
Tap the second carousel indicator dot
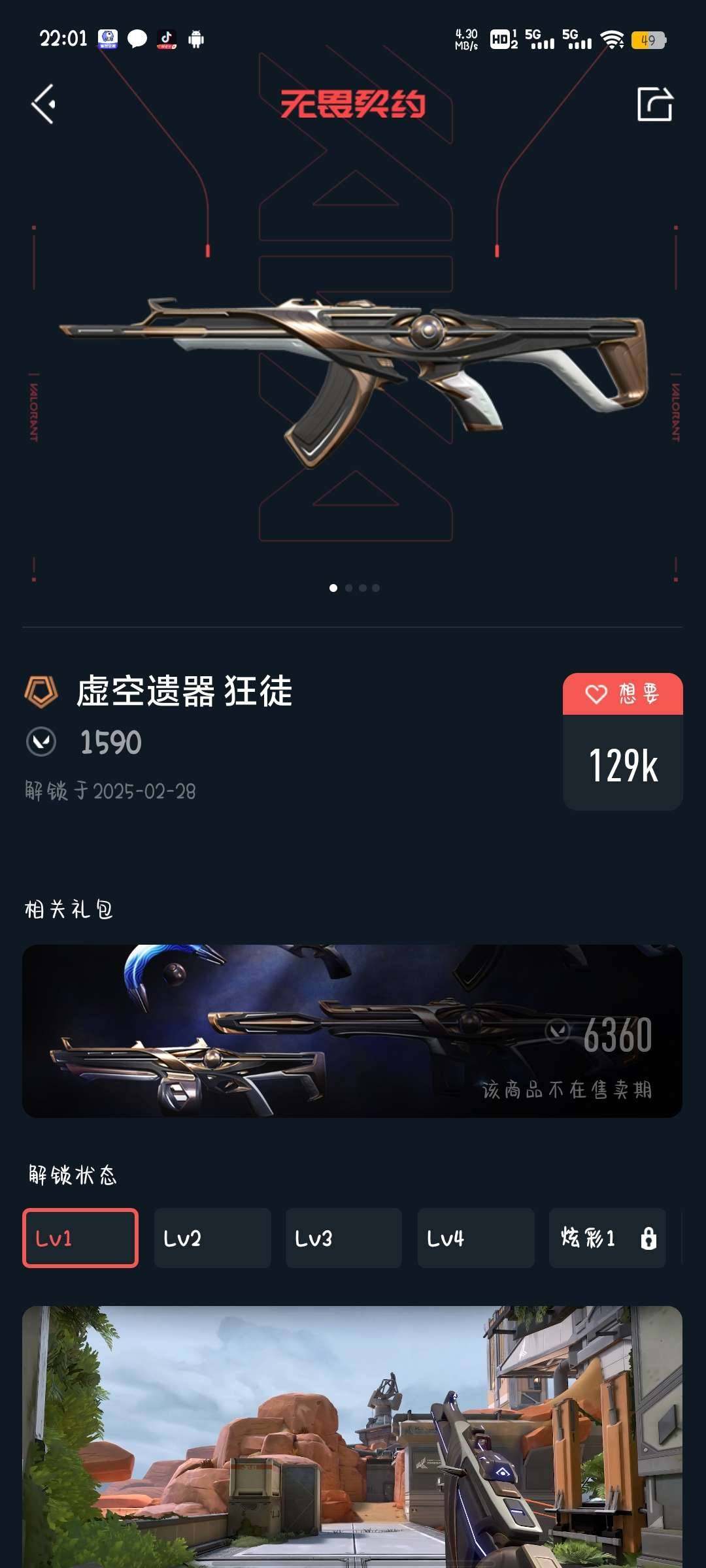(x=351, y=588)
